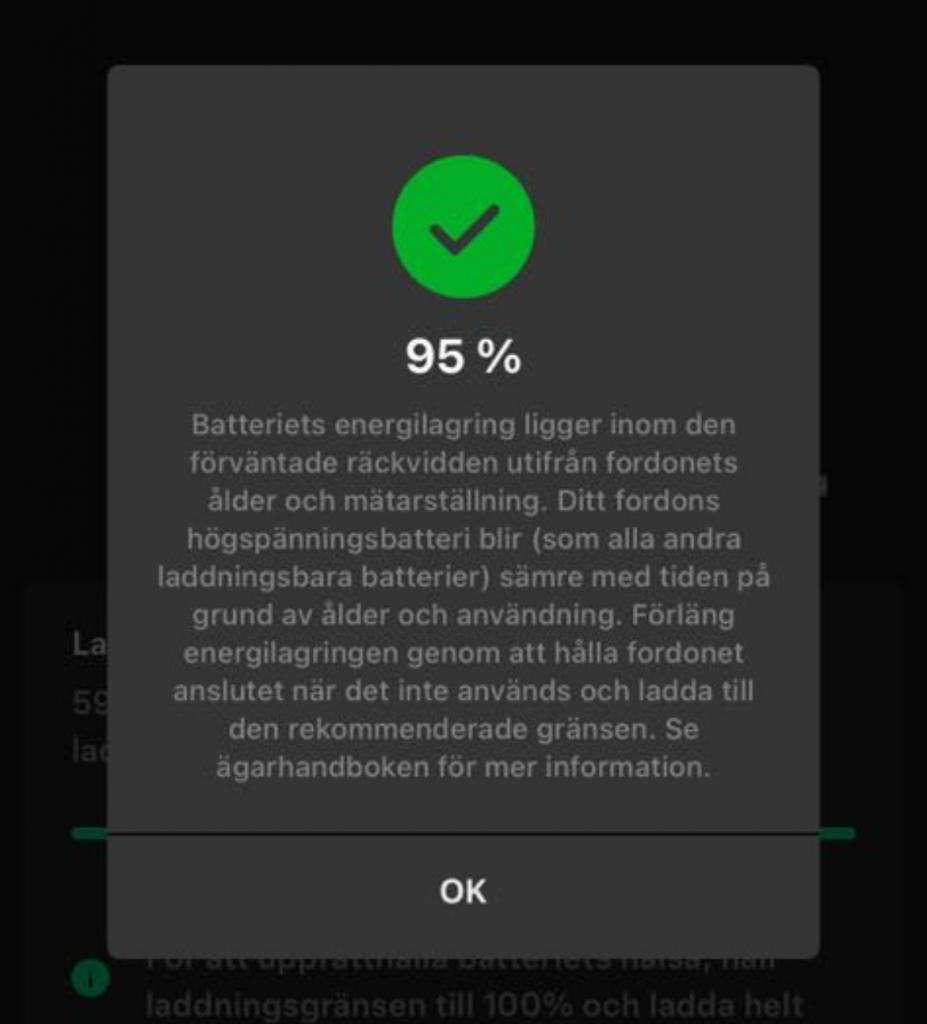This screenshot has height=1024, width=927.
Task: Dismiss the battery dialog with OK
Action: (x=463, y=891)
